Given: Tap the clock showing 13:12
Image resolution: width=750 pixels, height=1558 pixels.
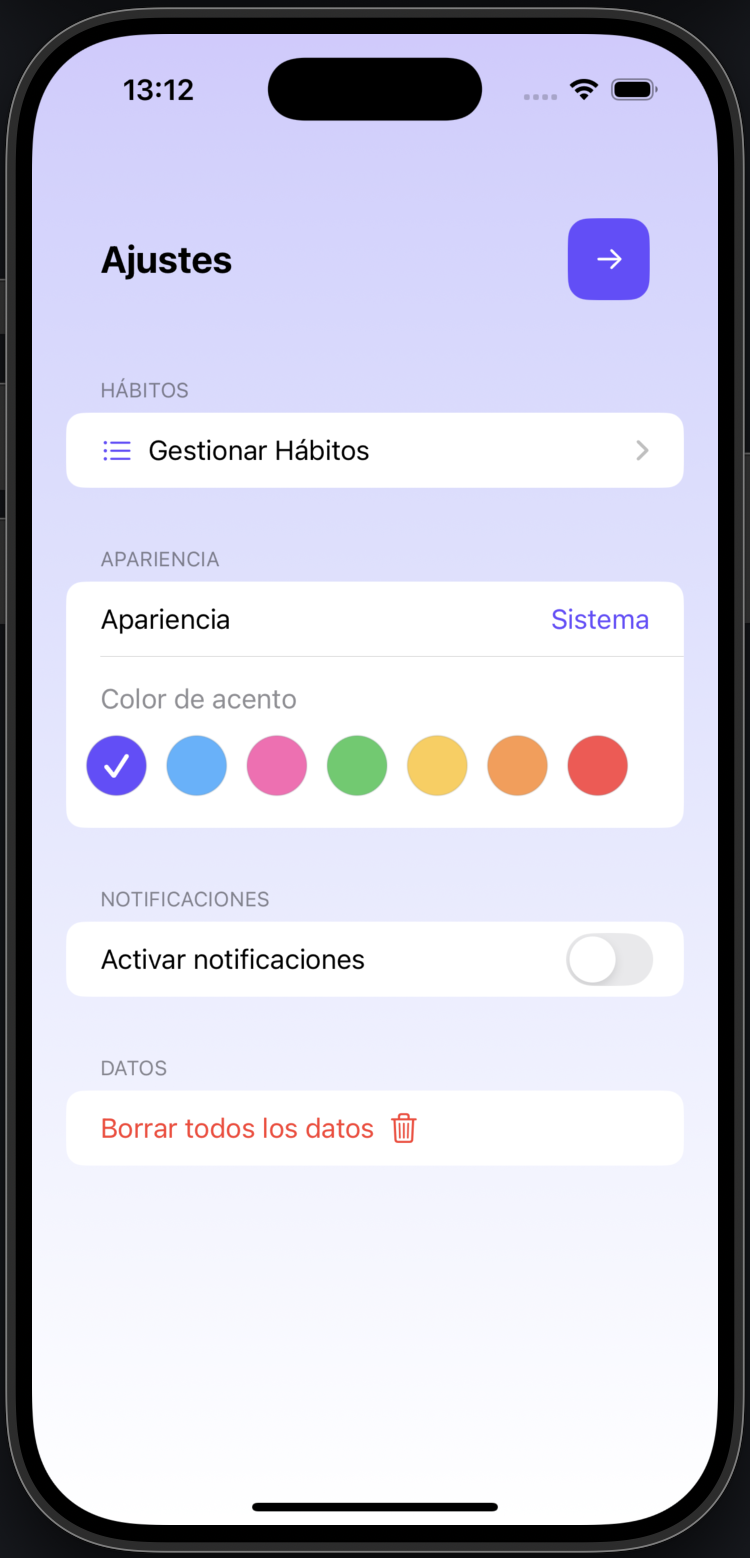Looking at the screenshot, I should coord(158,89).
